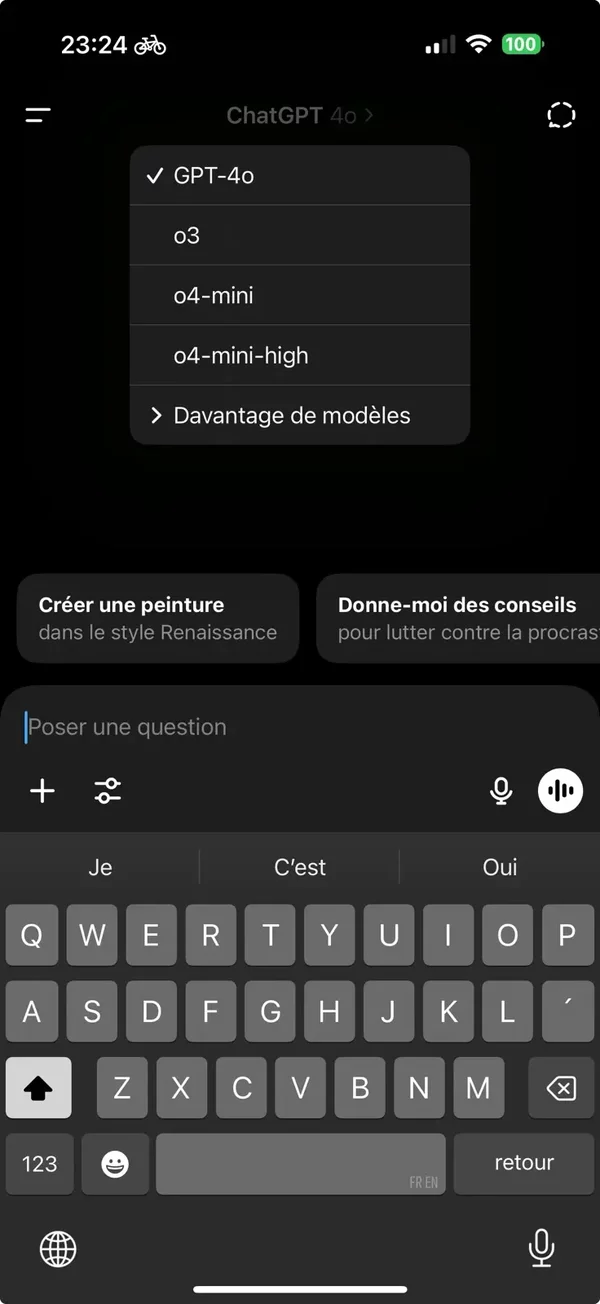Viewport: 600px width, 1304px height.
Task: Open the plus attachment menu
Action: pos(42,791)
